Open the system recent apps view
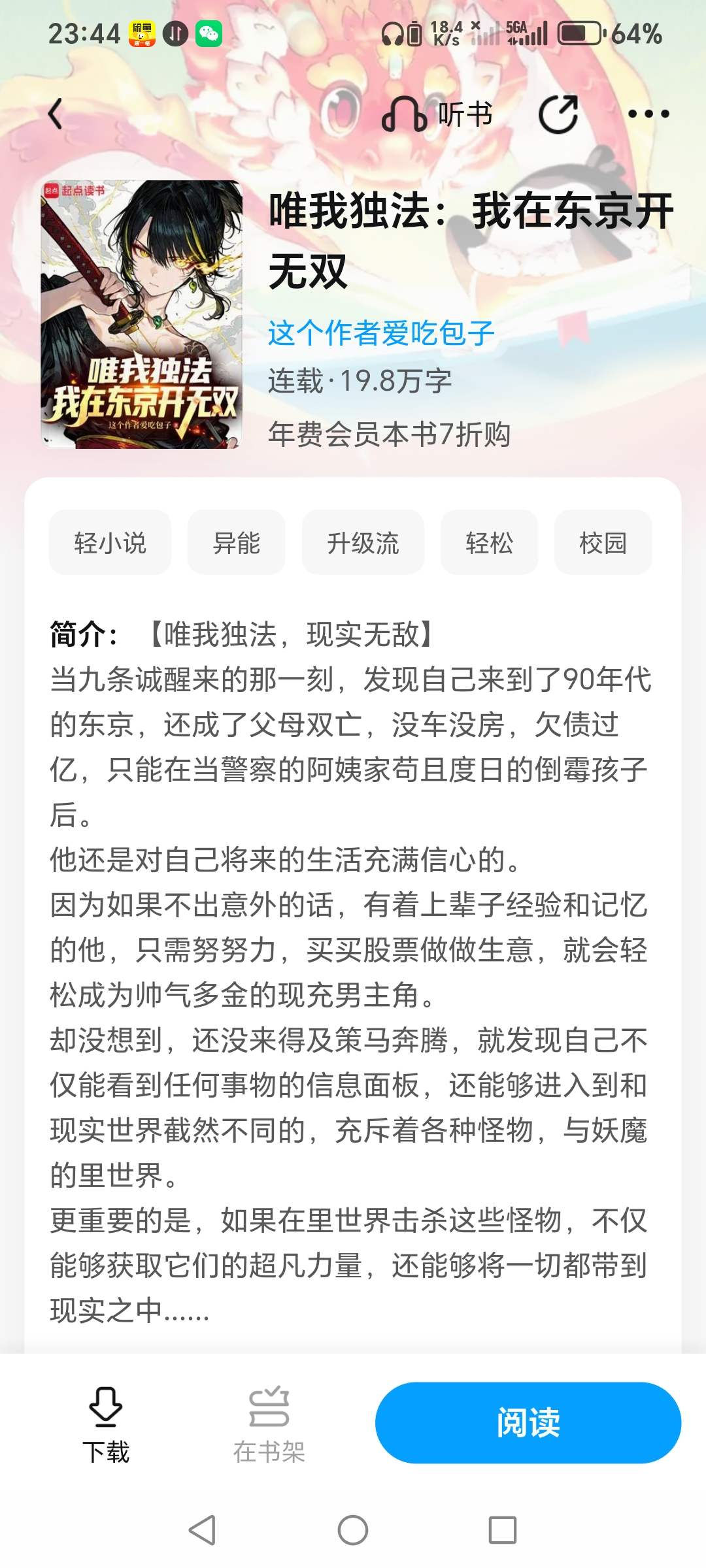The image size is (706, 1568). click(x=502, y=1529)
